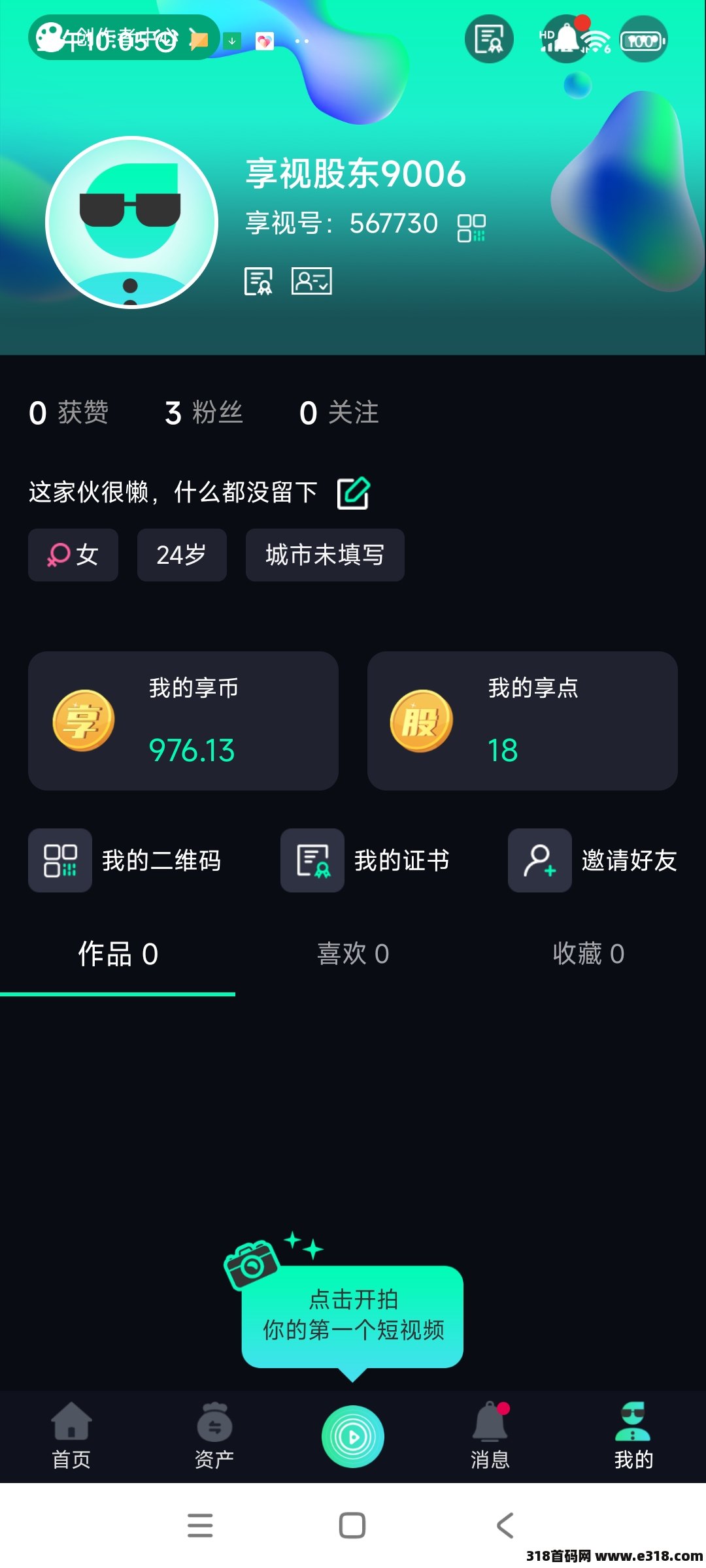Screen dimensions: 706x1568
Task: Tap the 城市未填写 city chip
Action: [x=325, y=555]
